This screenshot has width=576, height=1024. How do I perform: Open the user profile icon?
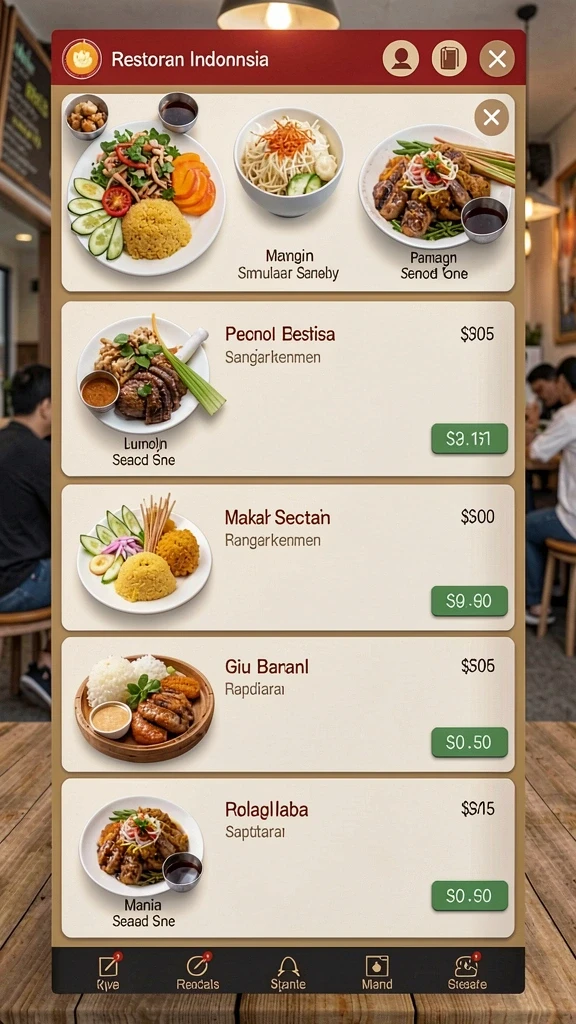400,59
